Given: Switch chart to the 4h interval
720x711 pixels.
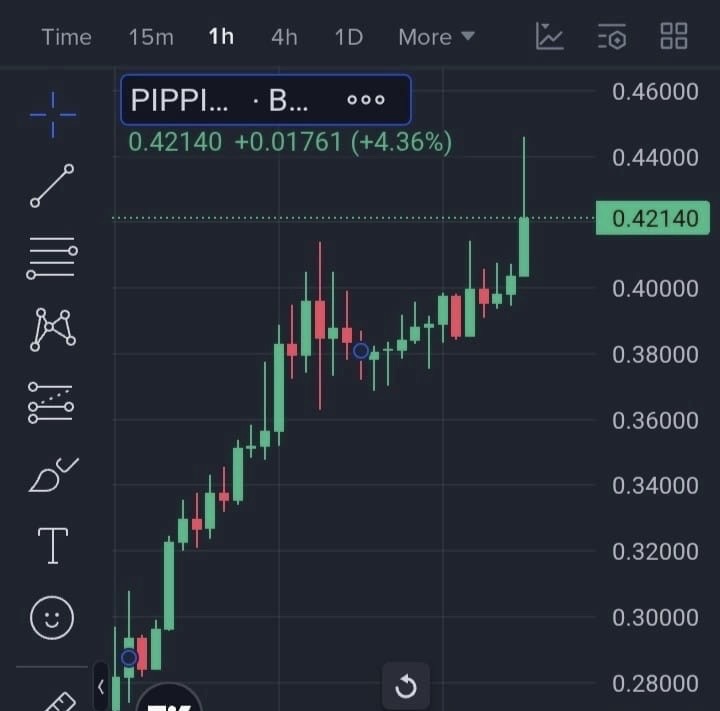Looking at the screenshot, I should point(284,37).
